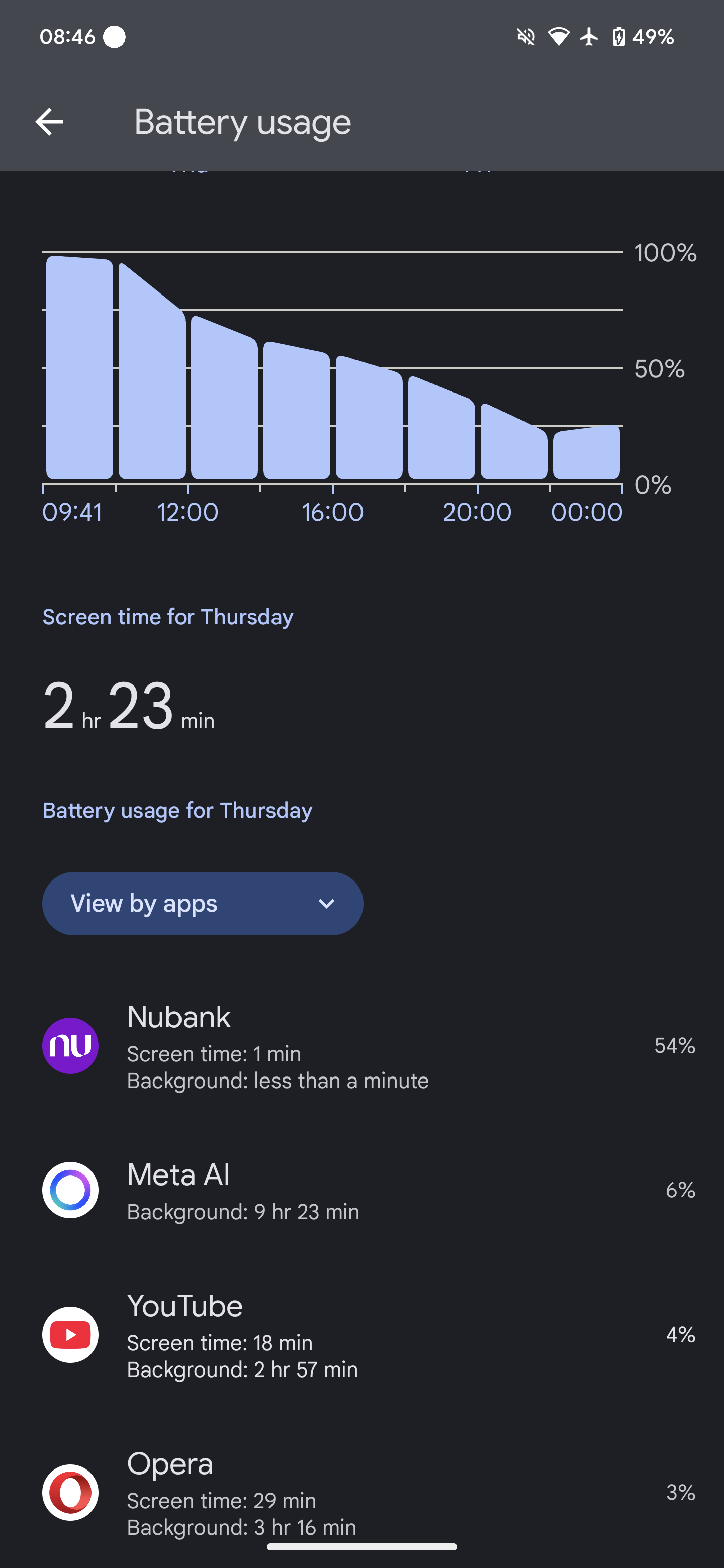Go back from Battery usage

click(49, 122)
